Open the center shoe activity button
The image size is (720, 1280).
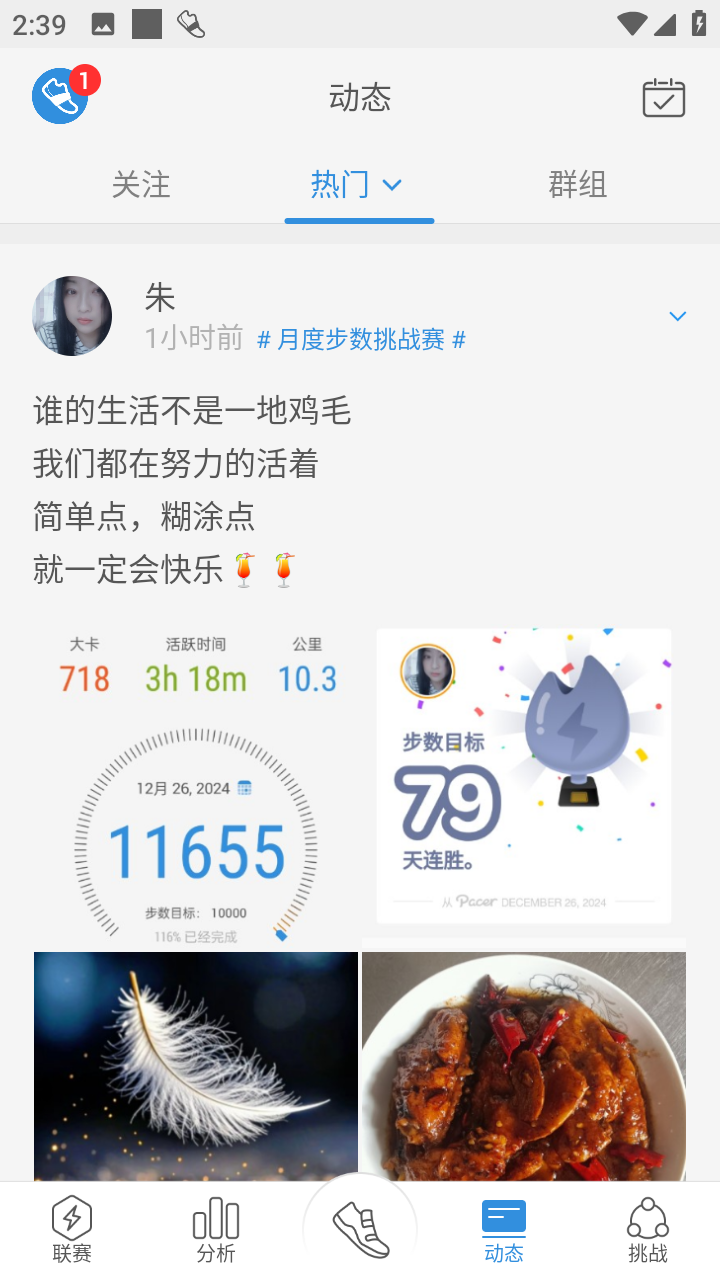tap(360, 1228)
